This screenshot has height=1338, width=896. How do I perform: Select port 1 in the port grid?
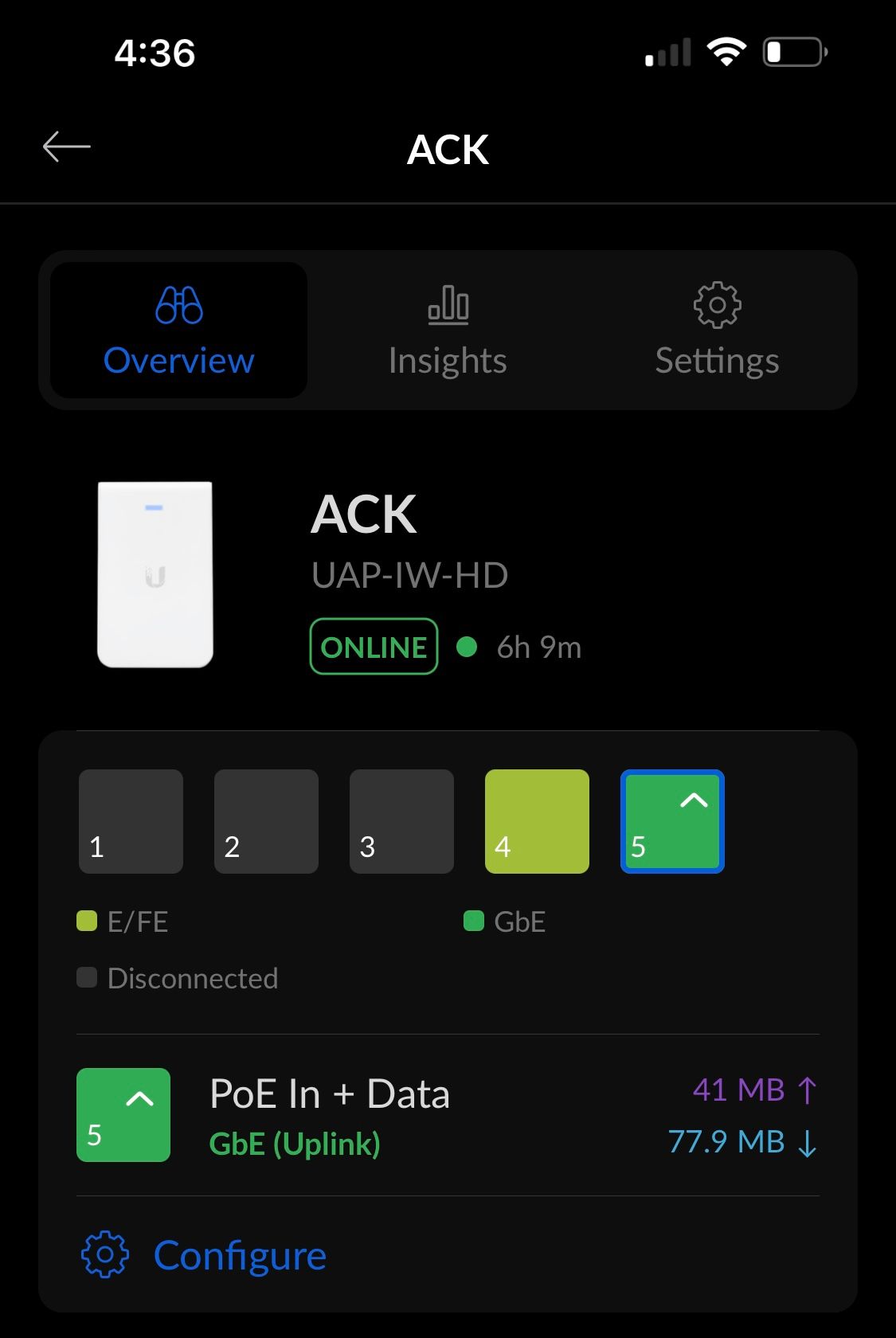[131, 821]
